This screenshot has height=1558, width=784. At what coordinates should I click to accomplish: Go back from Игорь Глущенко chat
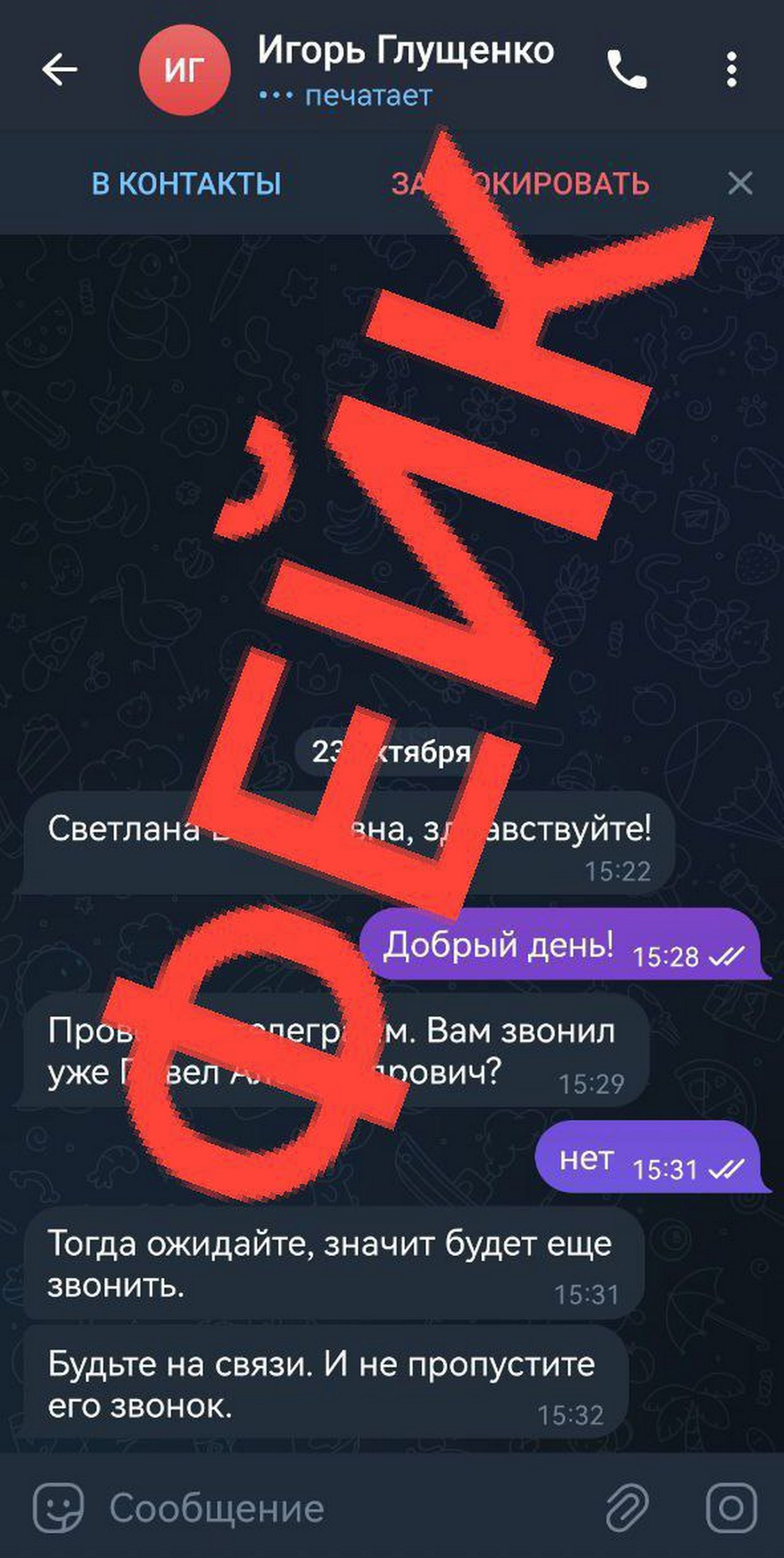click(59, 69)
